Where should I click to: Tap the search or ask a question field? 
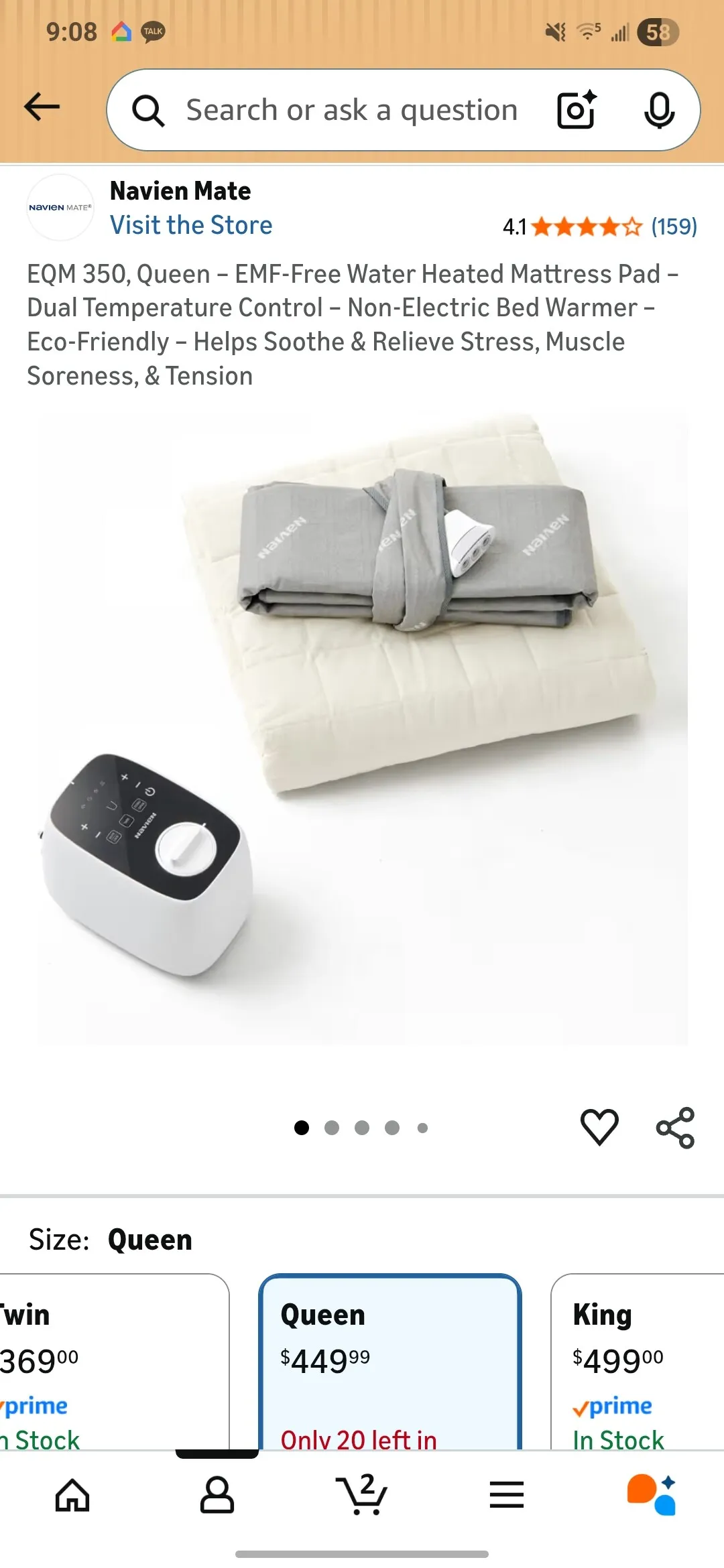click(351, 110)
